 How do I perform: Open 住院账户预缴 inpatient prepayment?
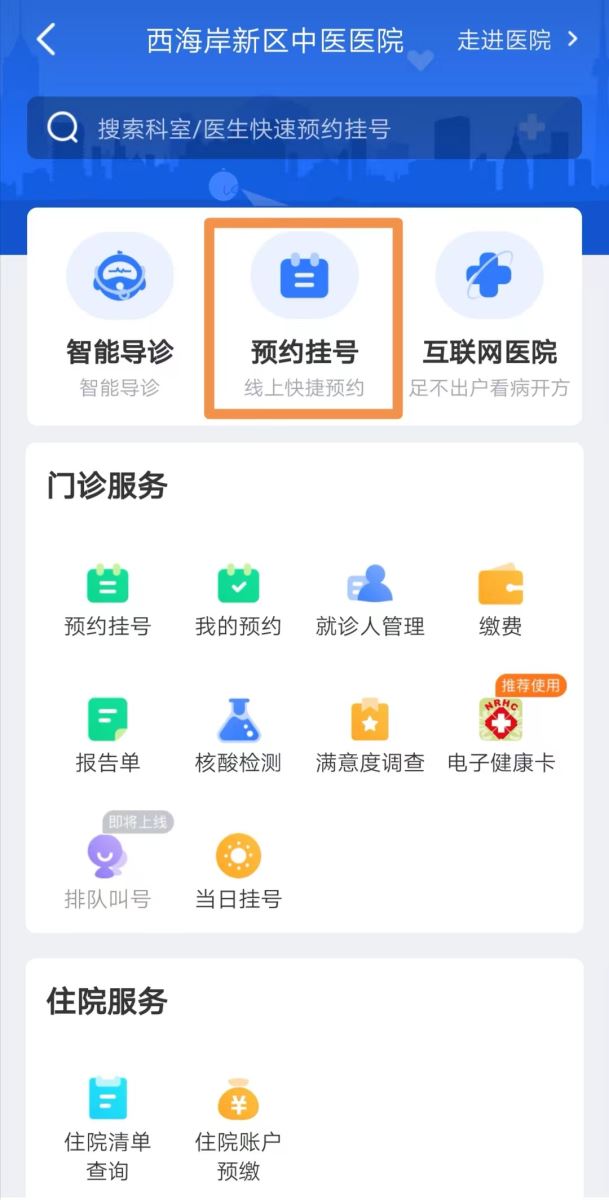(238, 1128)
